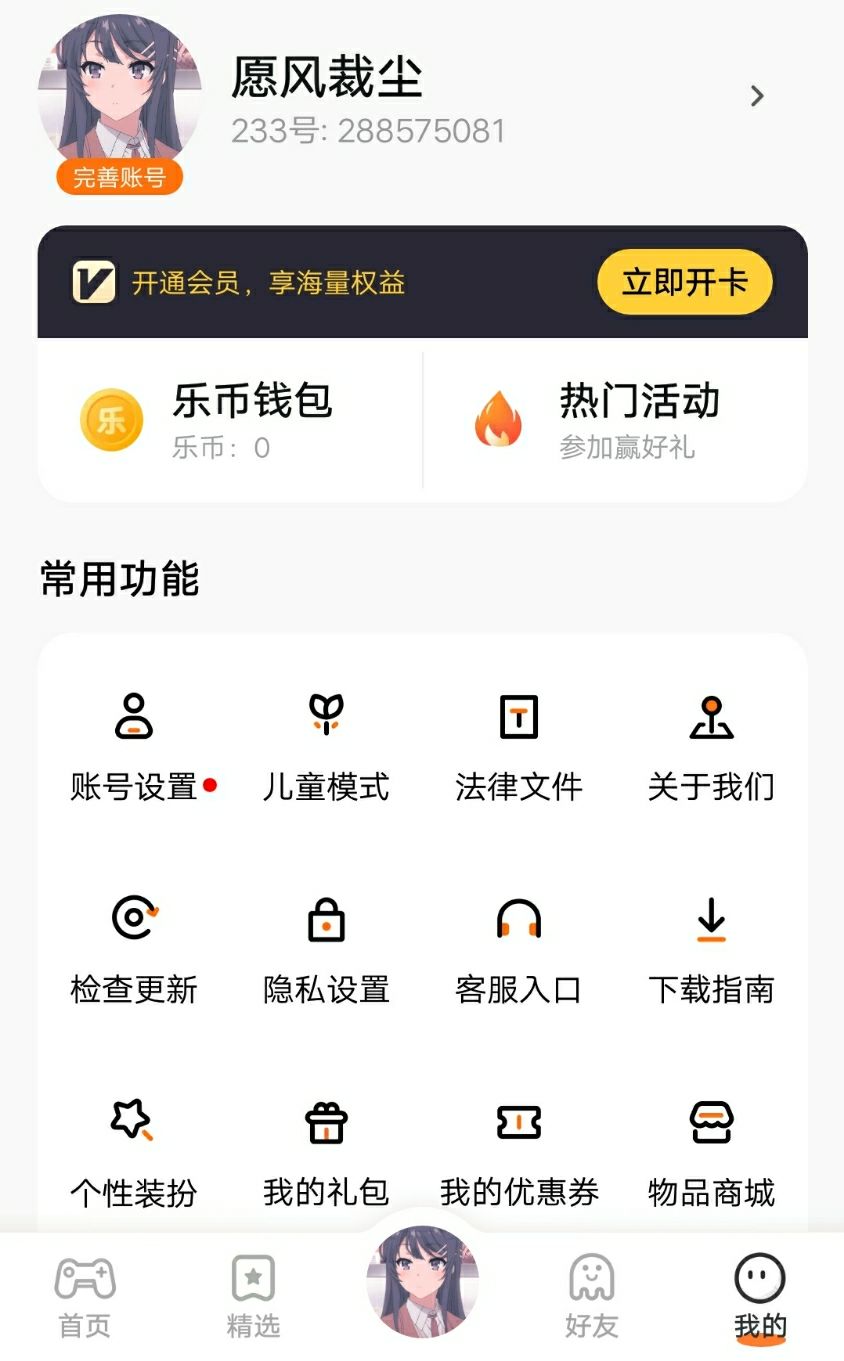Open 乐币钱包 wallet
This screenshot has height=1361, width=844.
231,419
